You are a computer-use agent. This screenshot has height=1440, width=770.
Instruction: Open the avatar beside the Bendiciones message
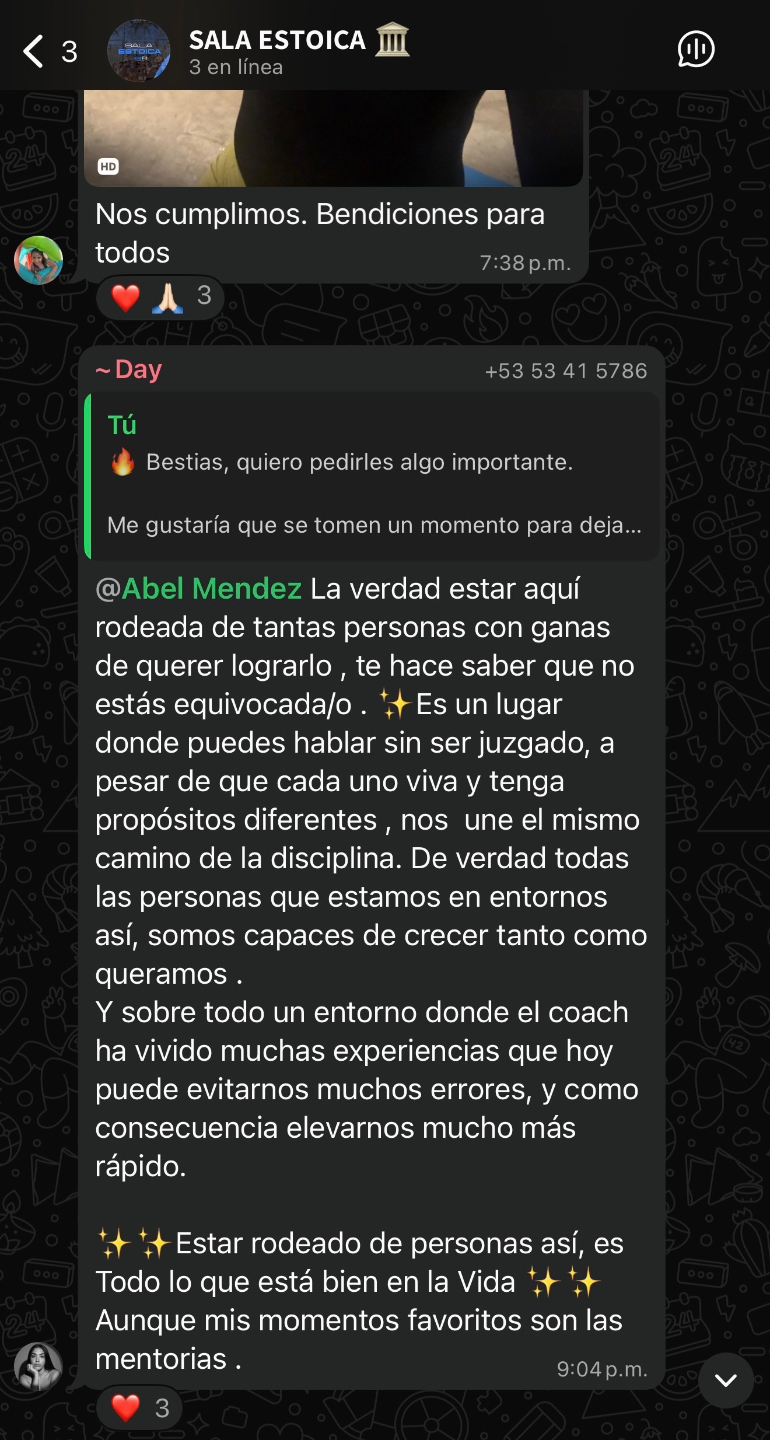[38, 260]
